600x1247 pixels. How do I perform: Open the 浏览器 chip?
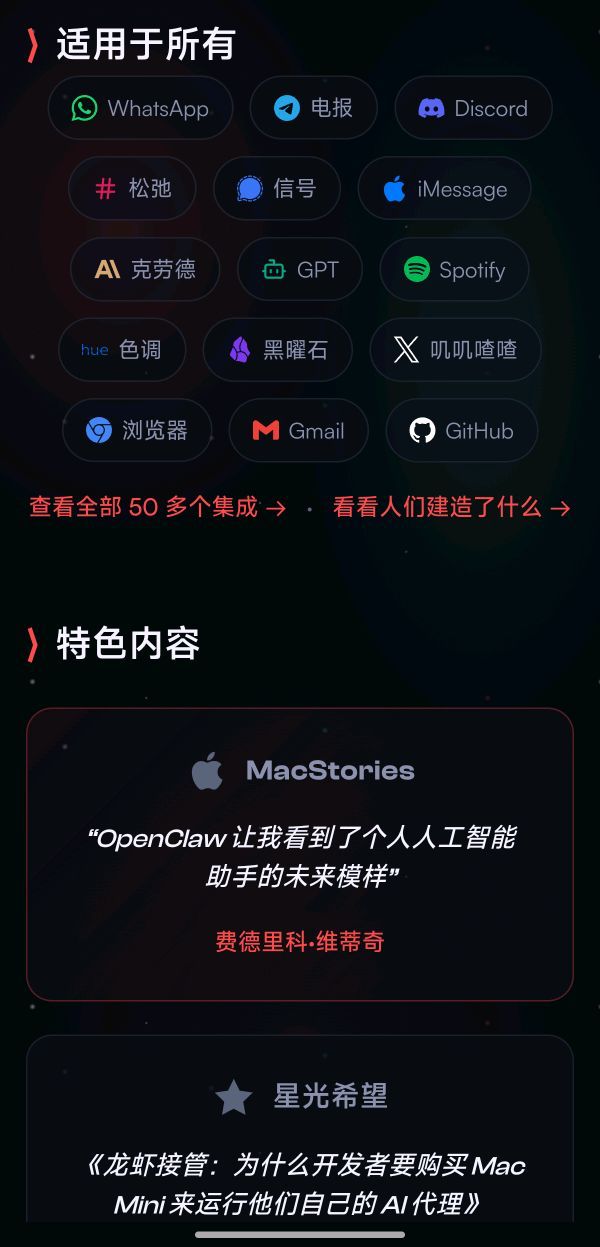coord(137,431)
